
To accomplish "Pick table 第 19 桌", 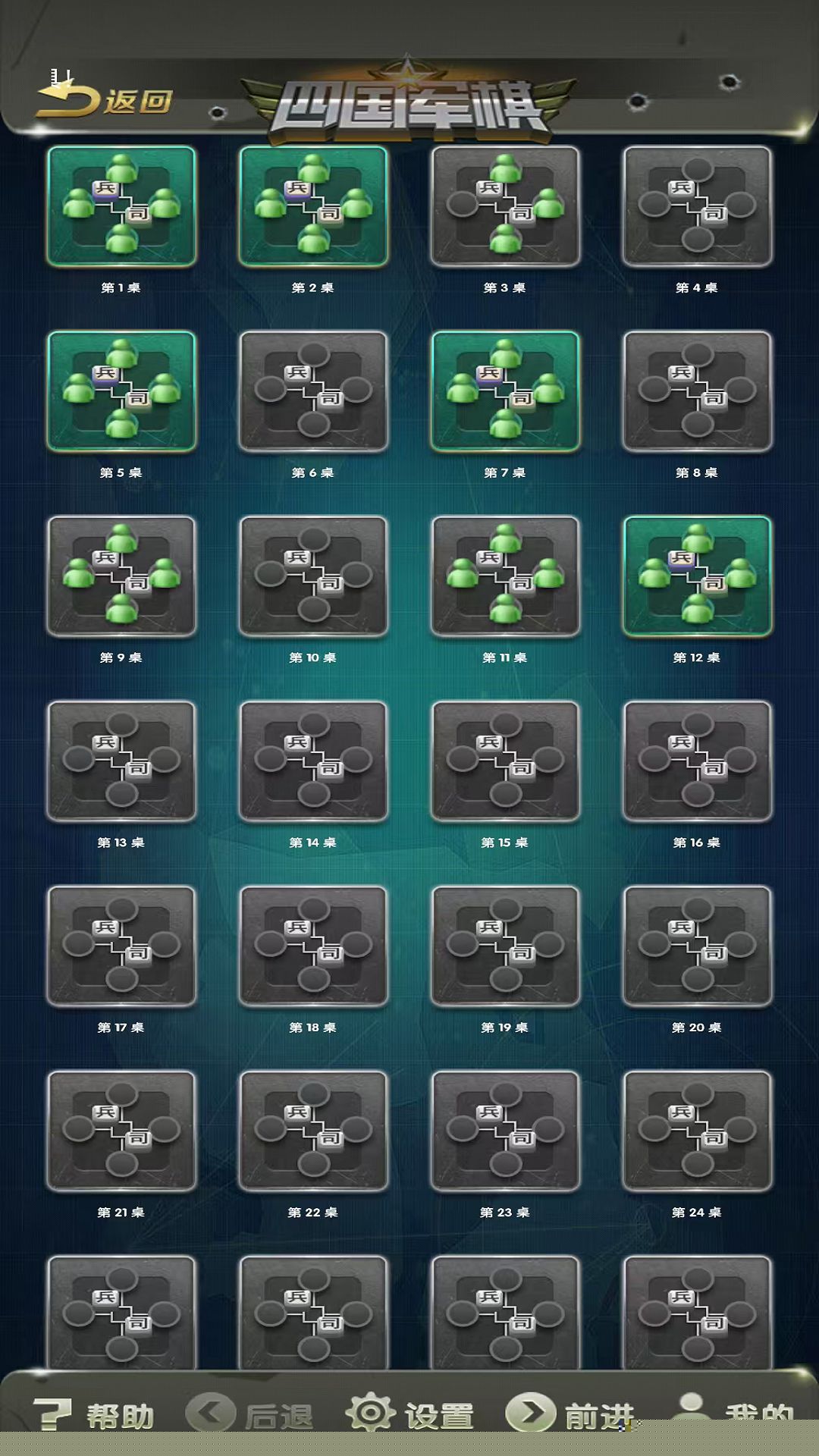I will point(505,946).
